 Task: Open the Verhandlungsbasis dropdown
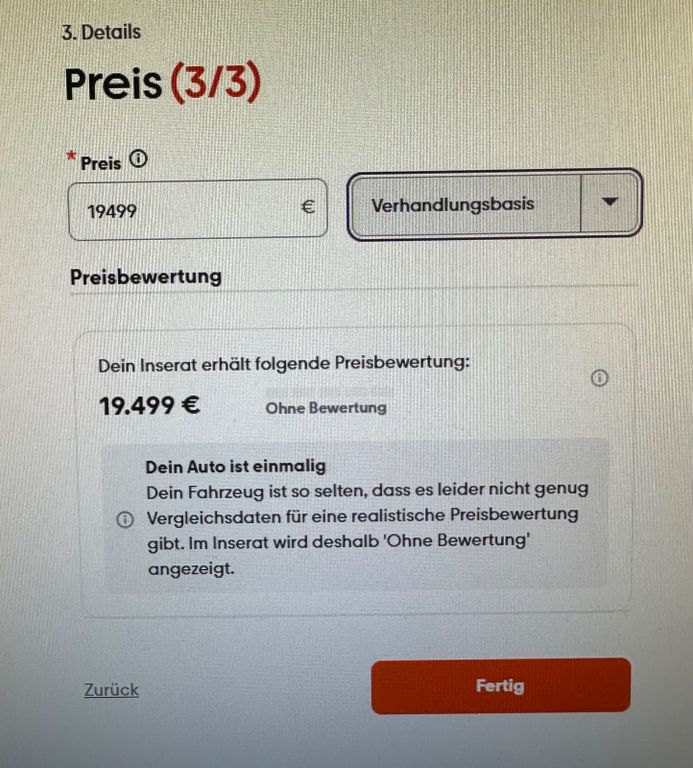tap(495, 204)
